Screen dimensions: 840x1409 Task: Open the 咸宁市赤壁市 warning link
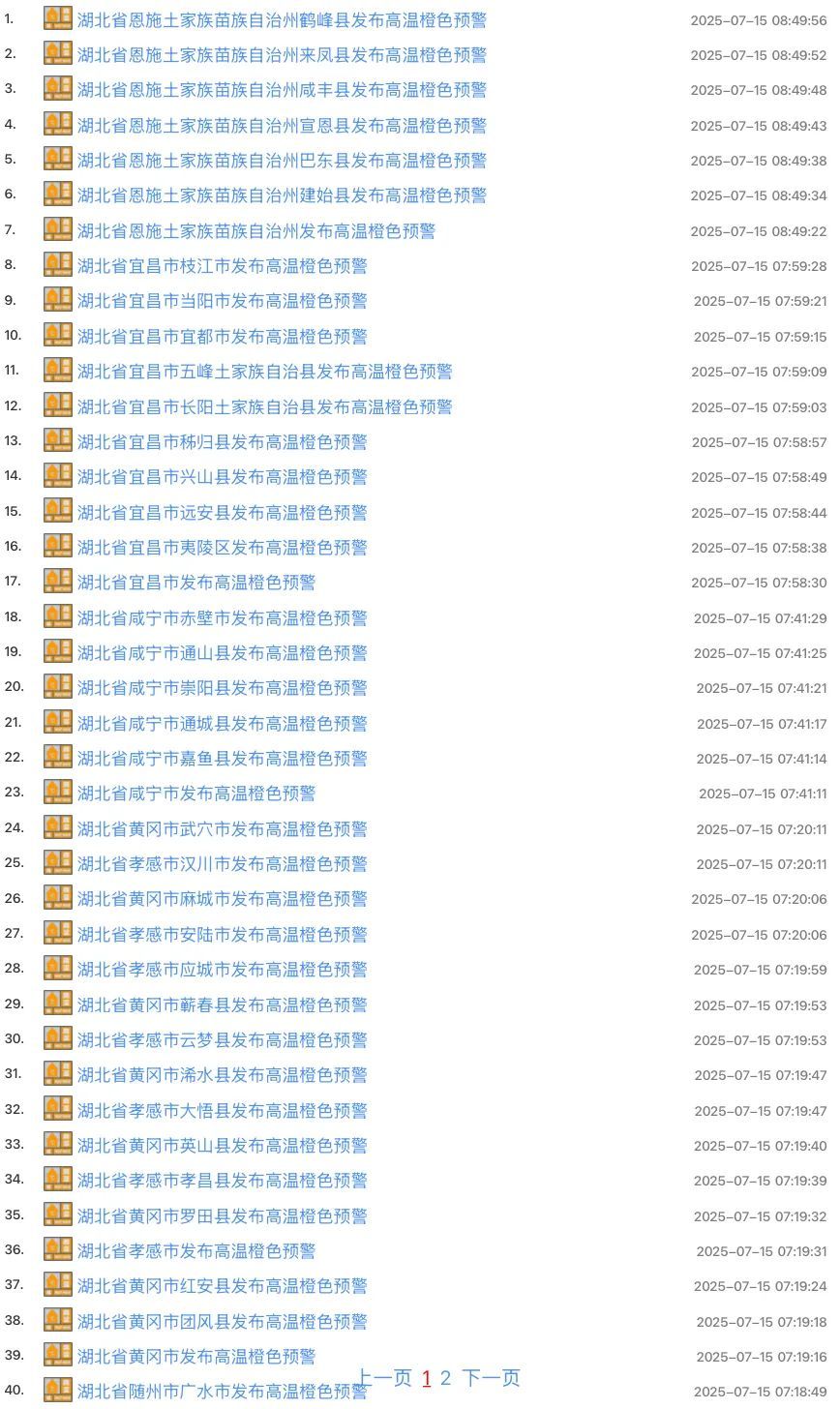click(223, 618)
